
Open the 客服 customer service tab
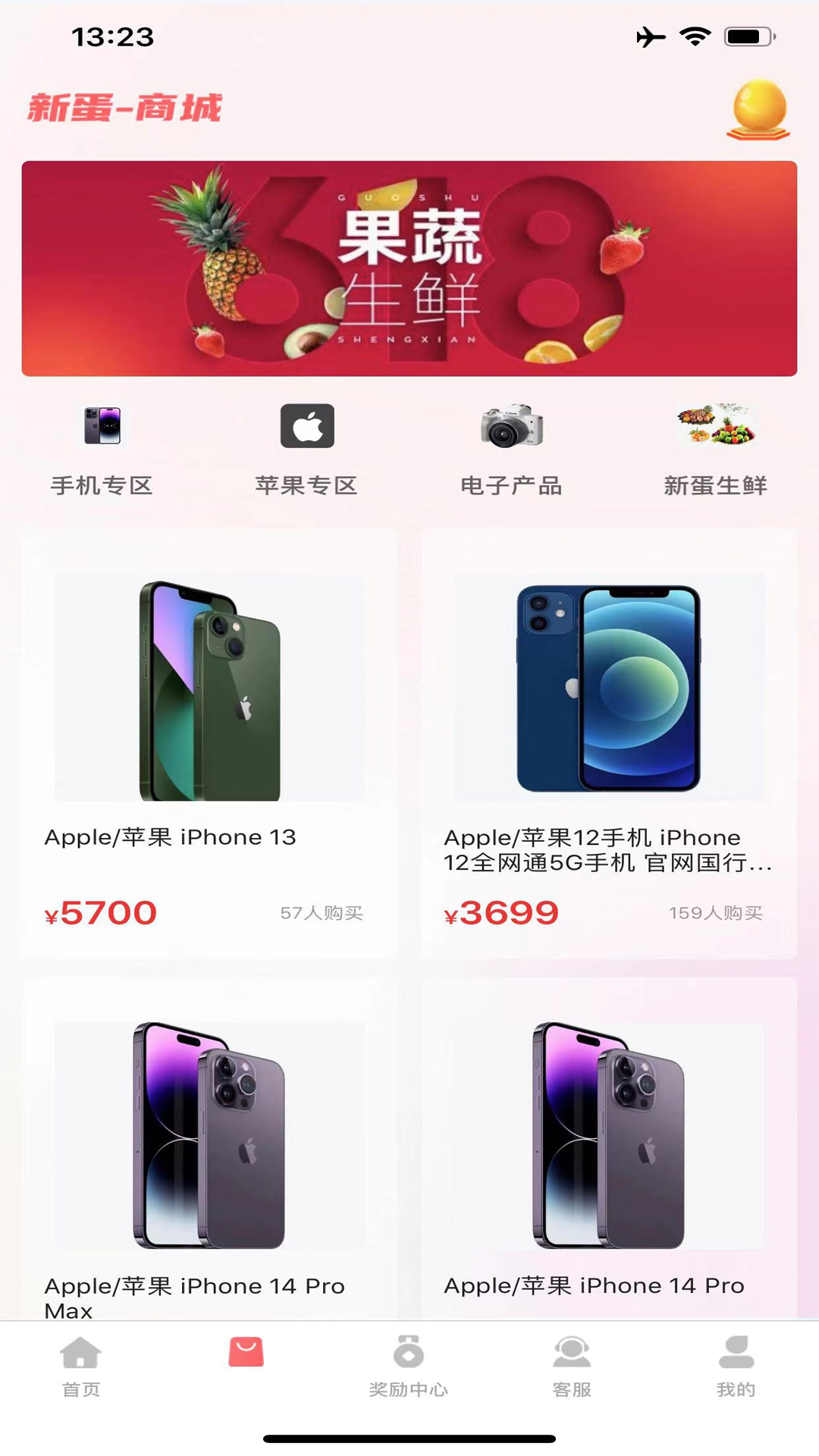tap(572, 1367)
